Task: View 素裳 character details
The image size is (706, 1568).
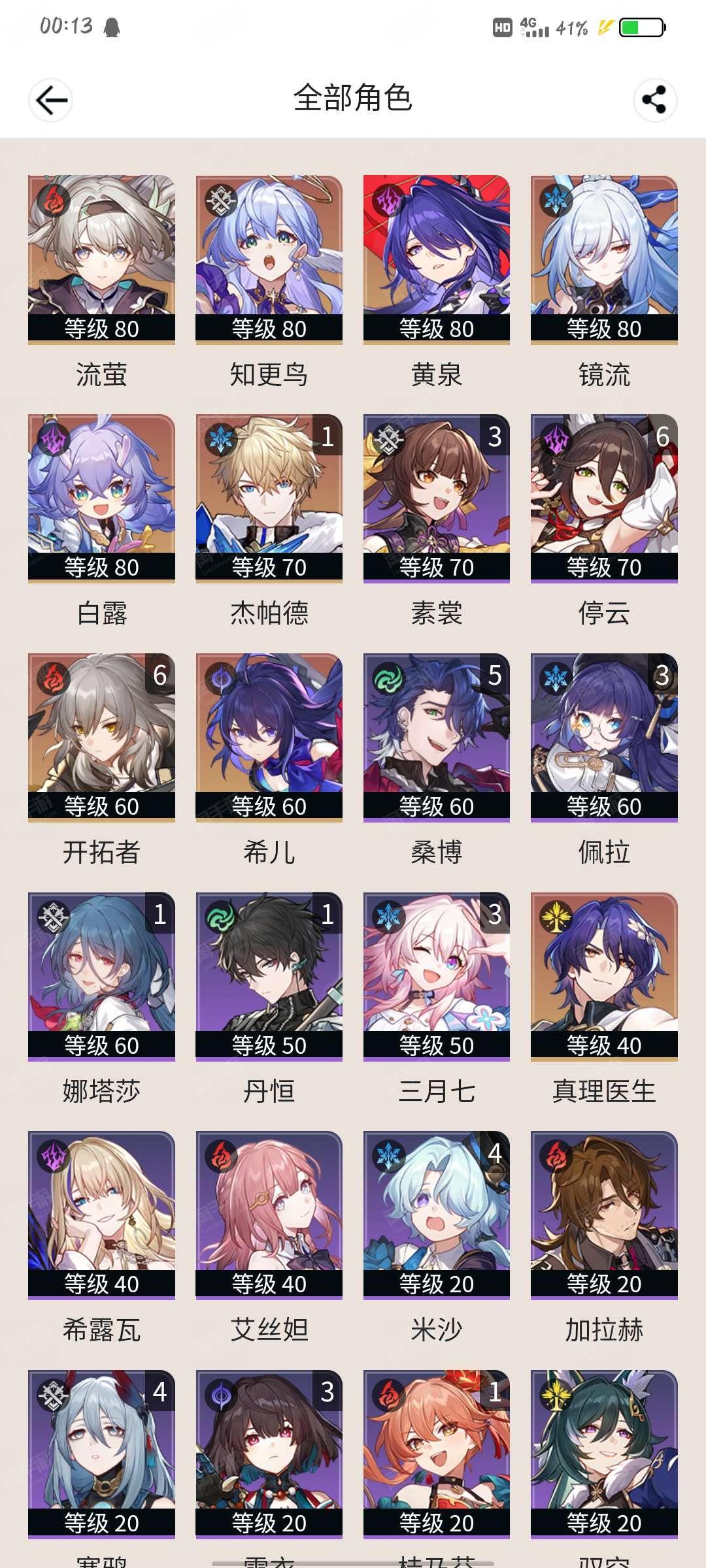Action: (x=436, y=497)
